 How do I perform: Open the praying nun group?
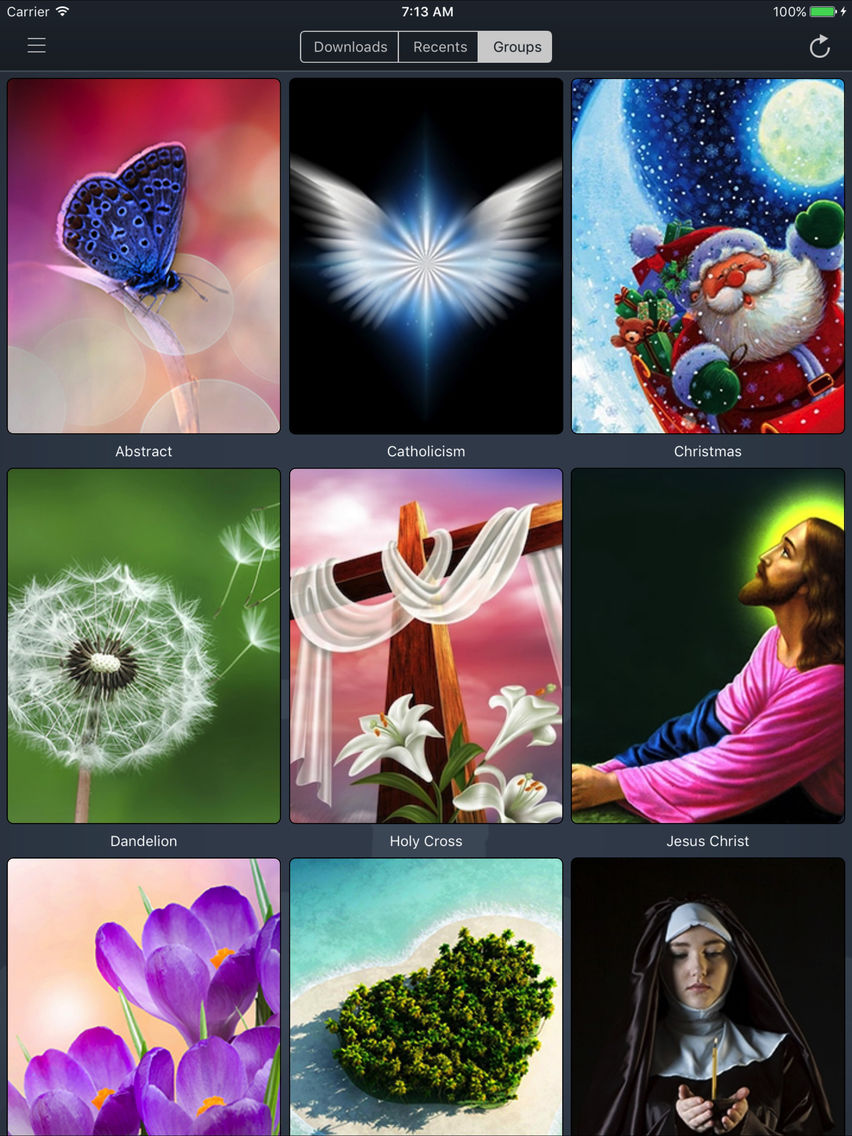[x=708, y=996]
